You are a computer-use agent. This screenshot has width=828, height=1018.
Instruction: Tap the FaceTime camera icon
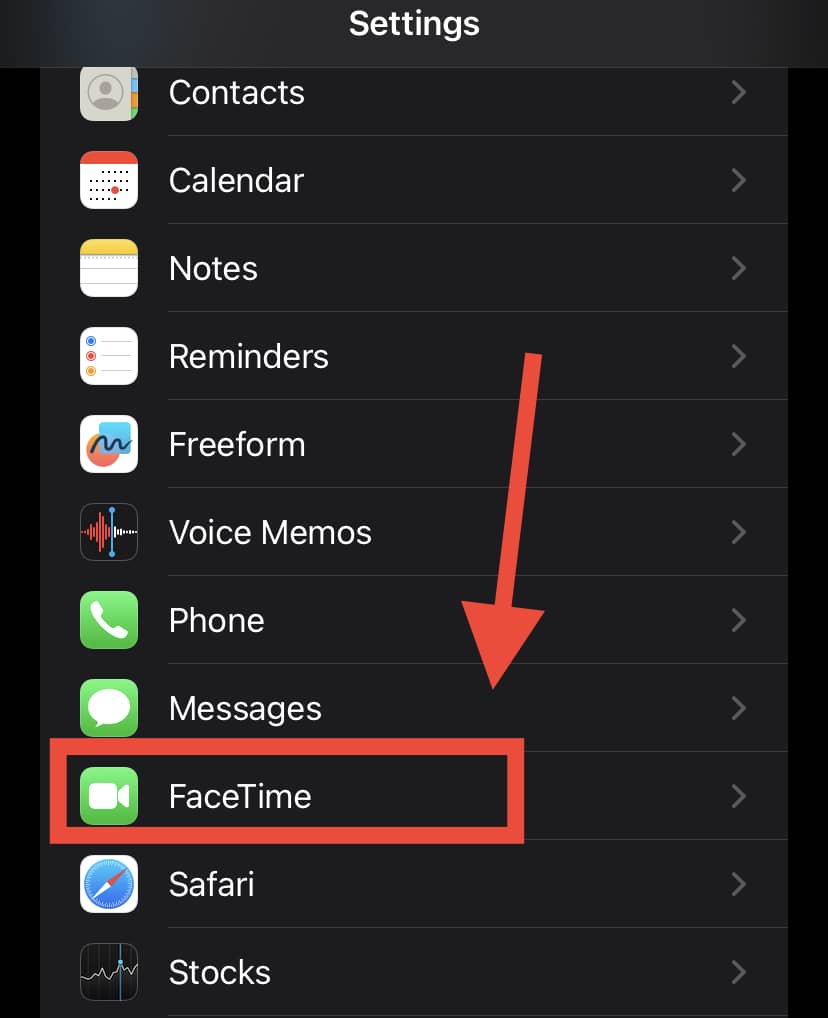109,796
